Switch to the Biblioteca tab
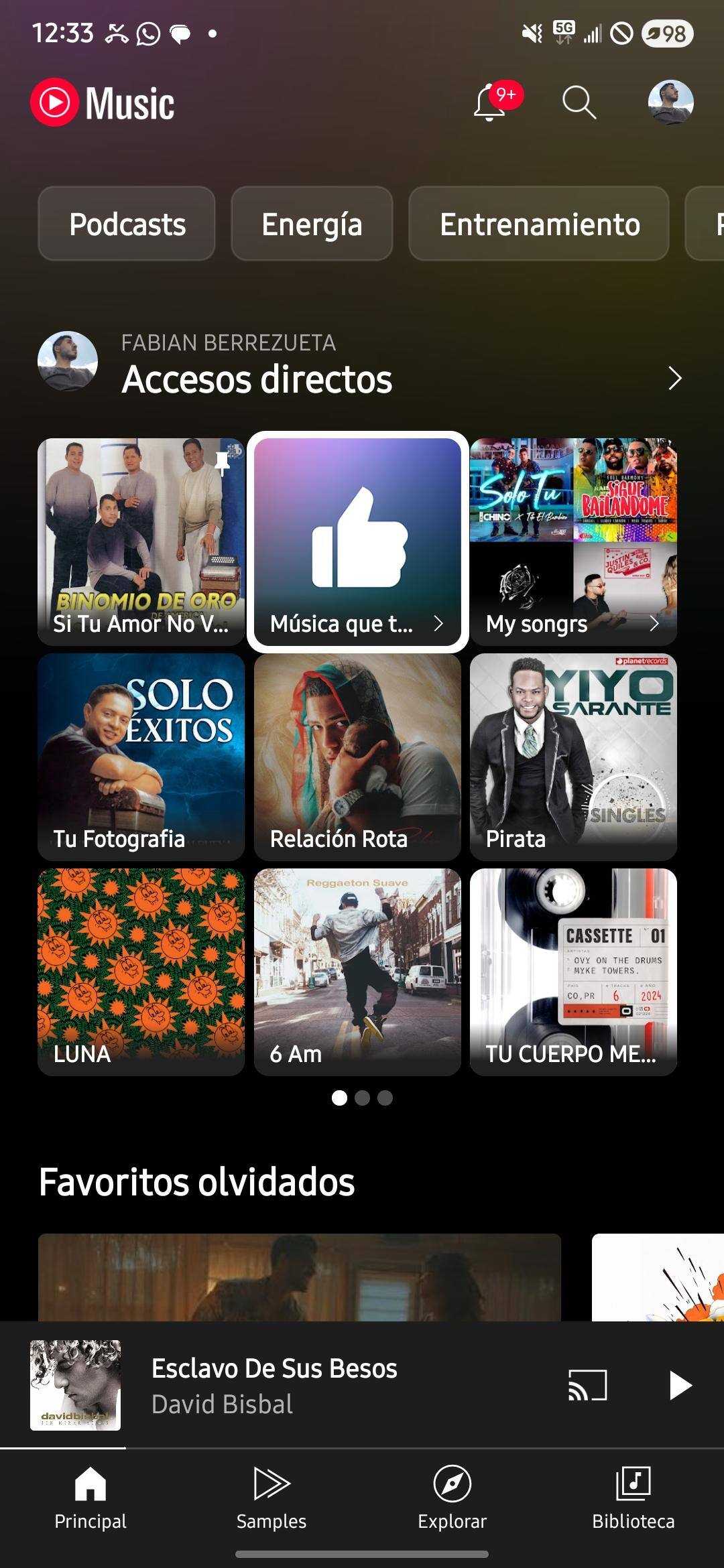Screen dimensions: 724x1568 (x=633, y=1497)
